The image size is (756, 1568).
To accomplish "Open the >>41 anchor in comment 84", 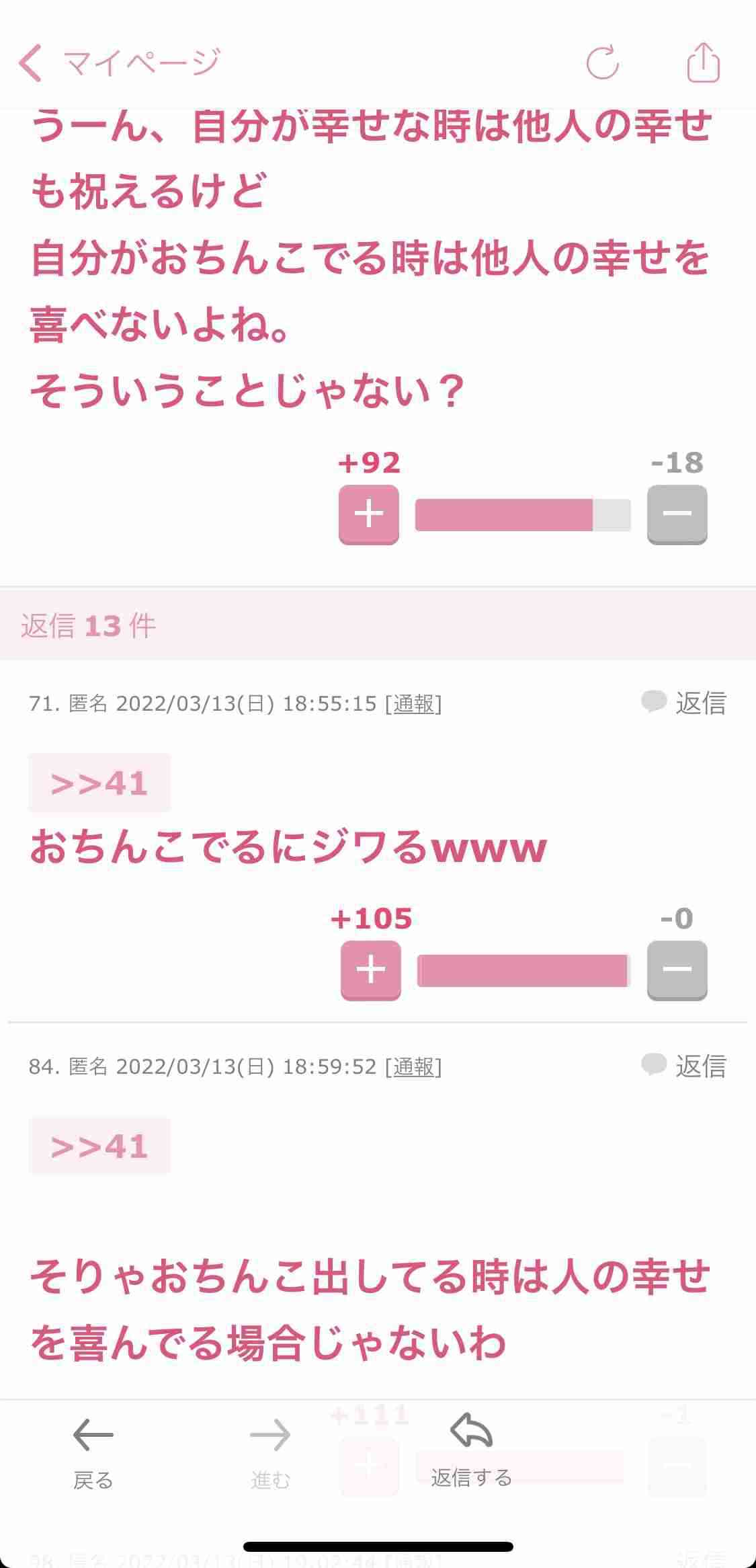I will (x=99, y=1146).
